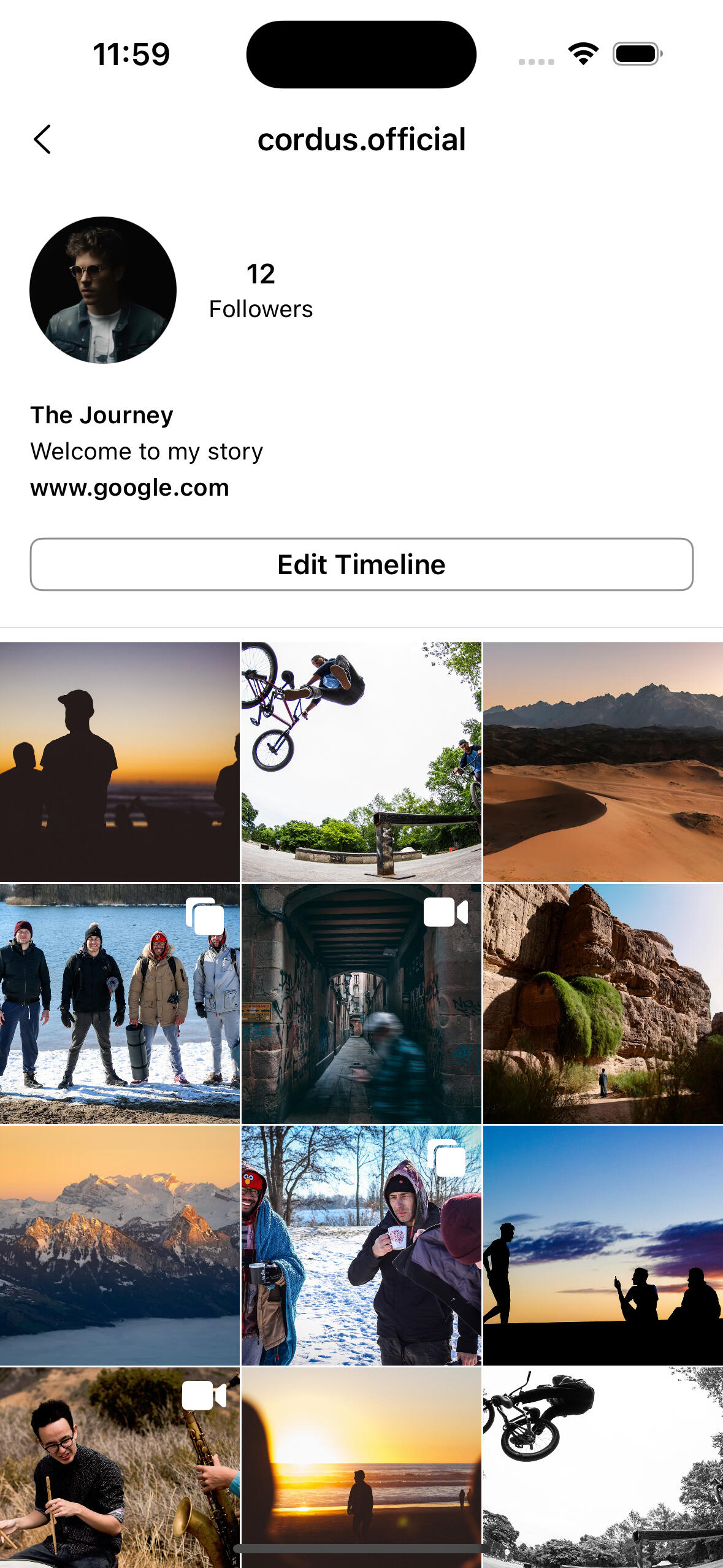Open the sunset silhouette post with cap
This screenshot has width=723, height=1568.
120,762
